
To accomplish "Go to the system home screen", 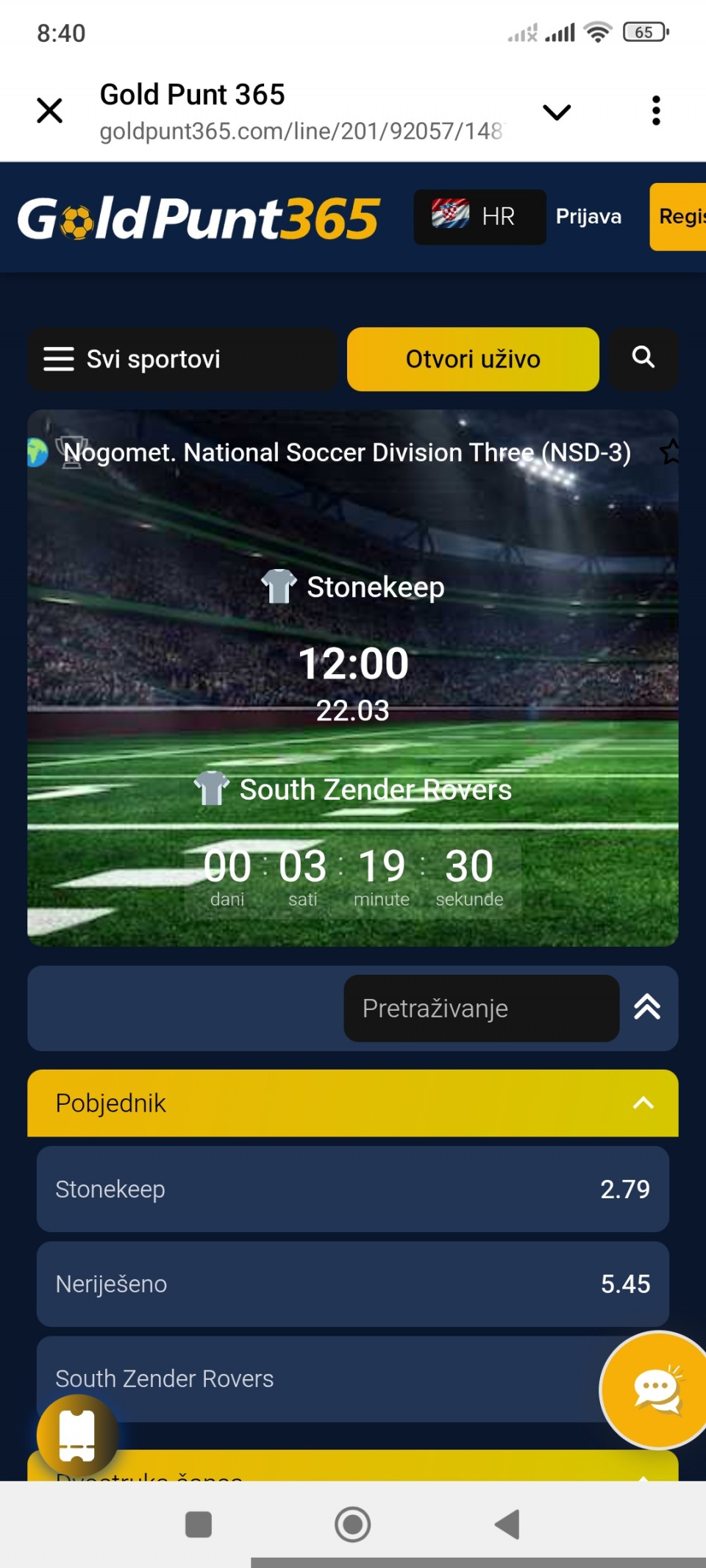I will click(353, 1524).
